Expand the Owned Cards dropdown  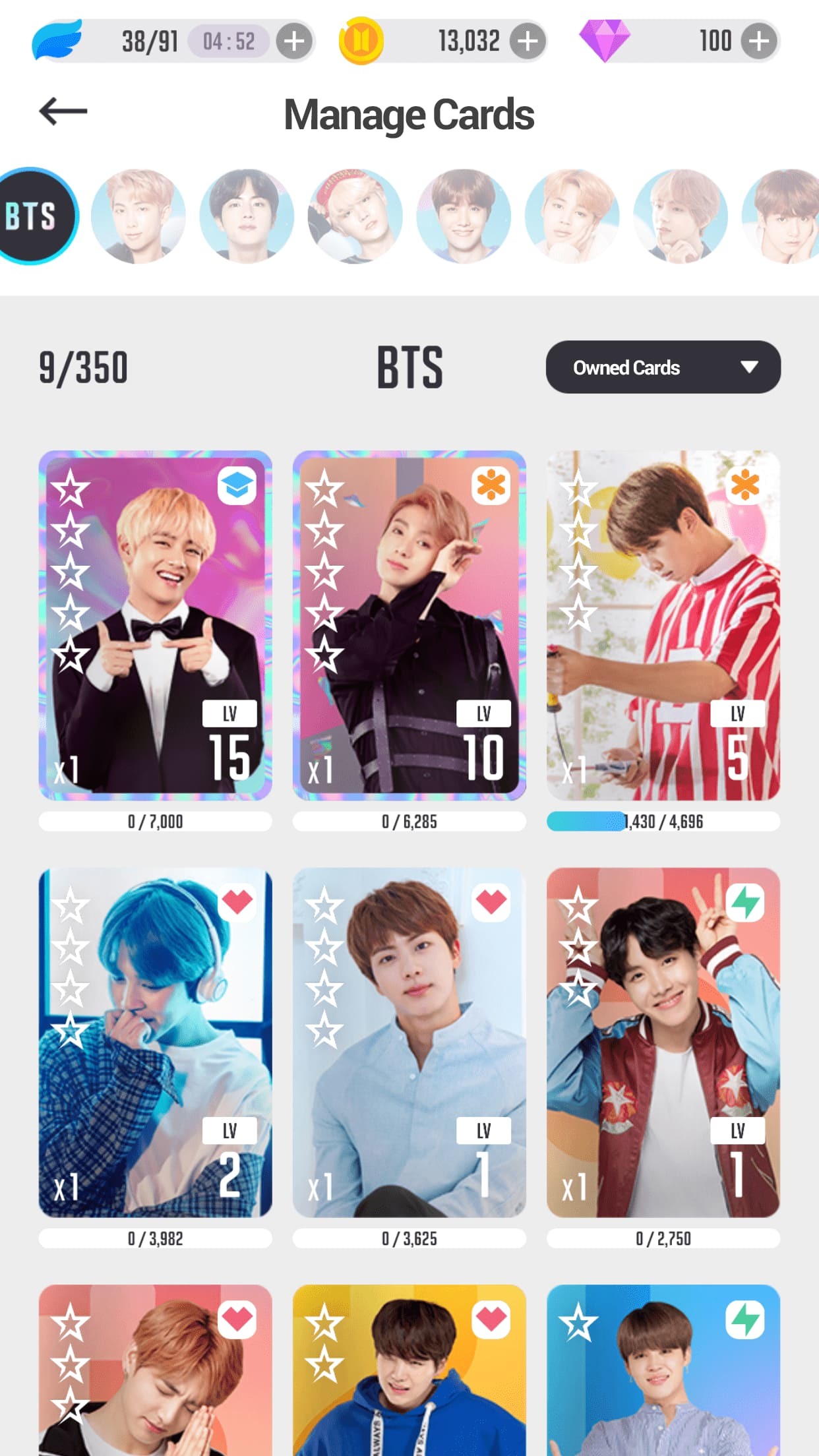pyautogui.click(x=663, y=367)
